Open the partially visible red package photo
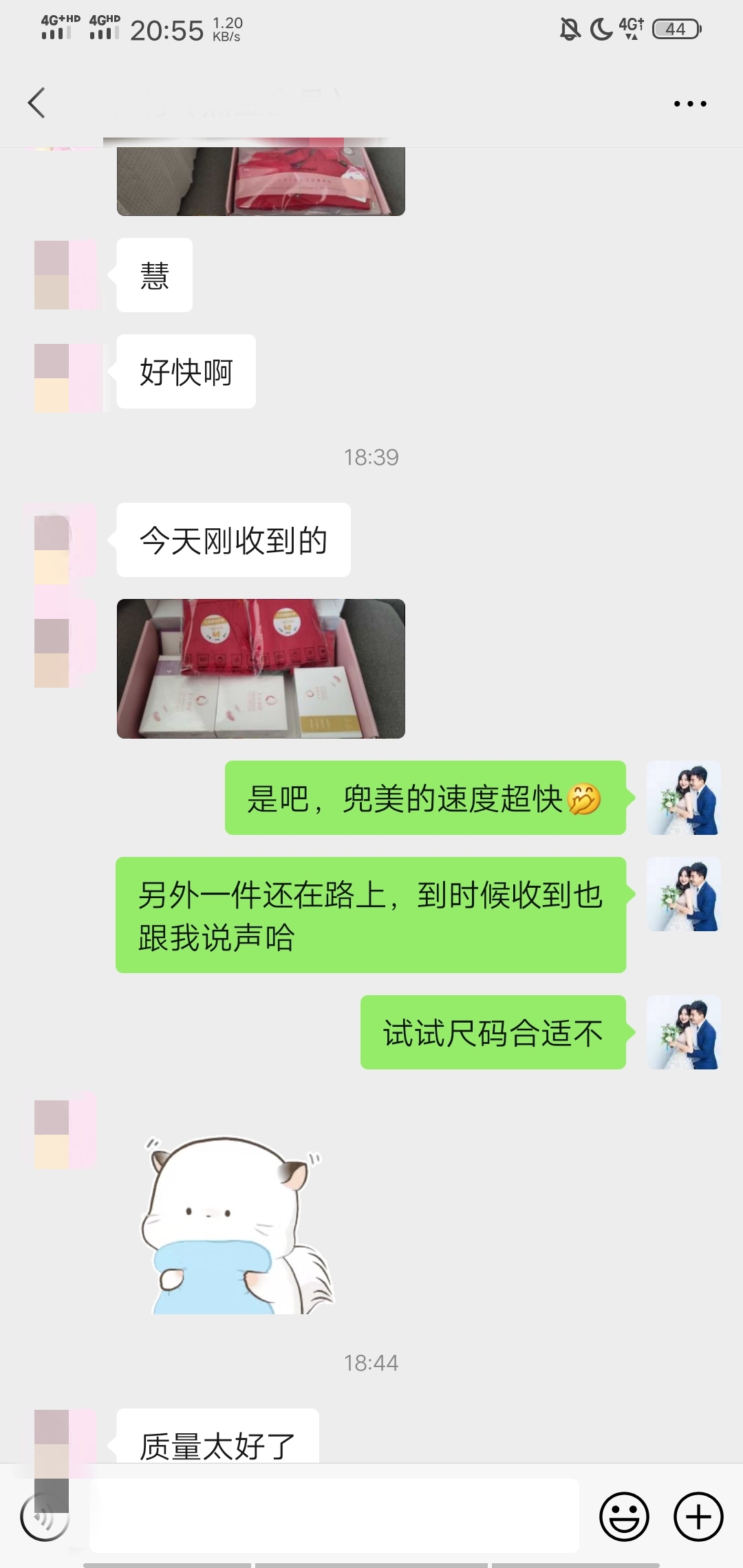The image size is (743, 1568). pos(261,181)
